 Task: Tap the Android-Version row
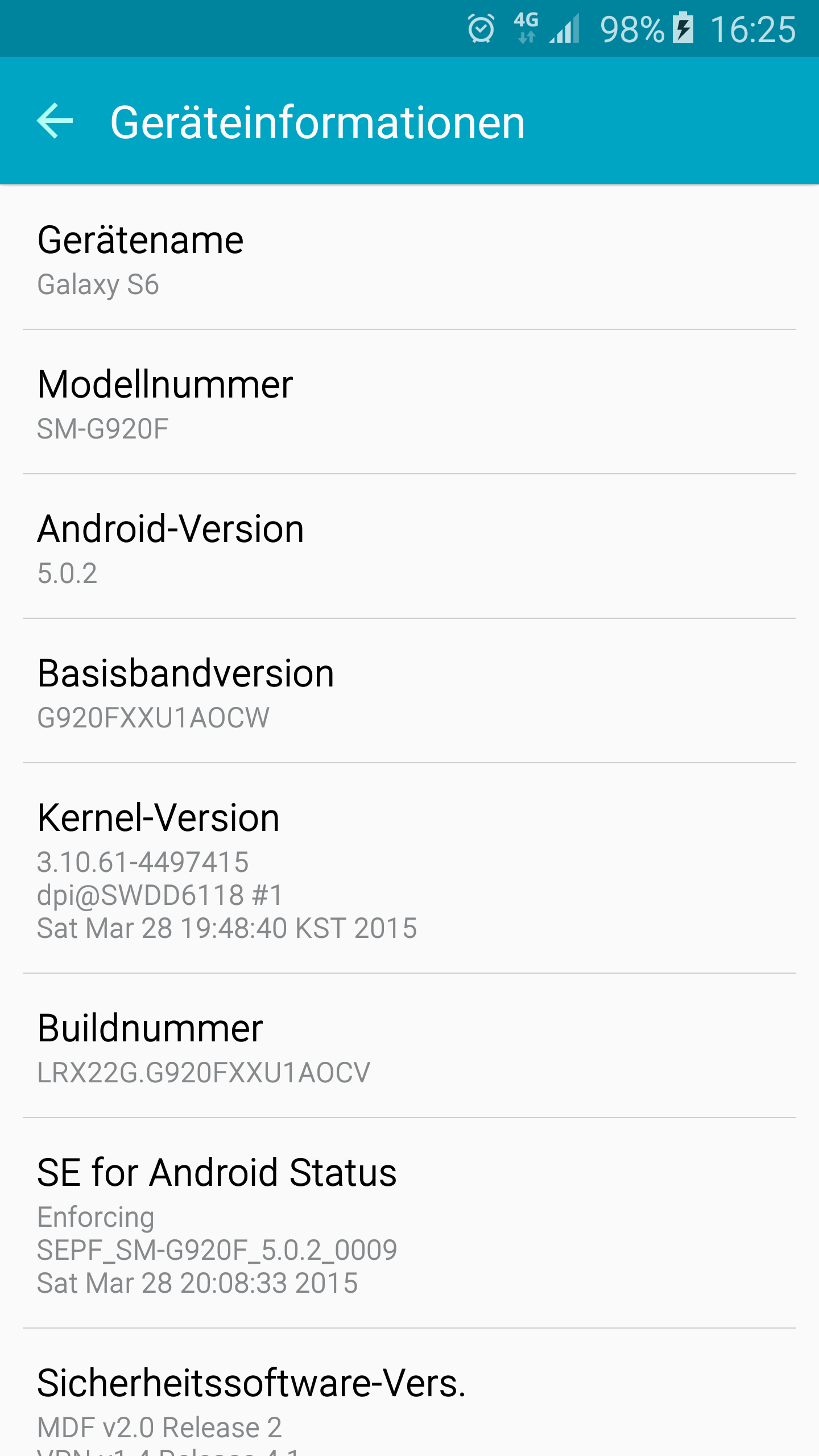point(409,547)
